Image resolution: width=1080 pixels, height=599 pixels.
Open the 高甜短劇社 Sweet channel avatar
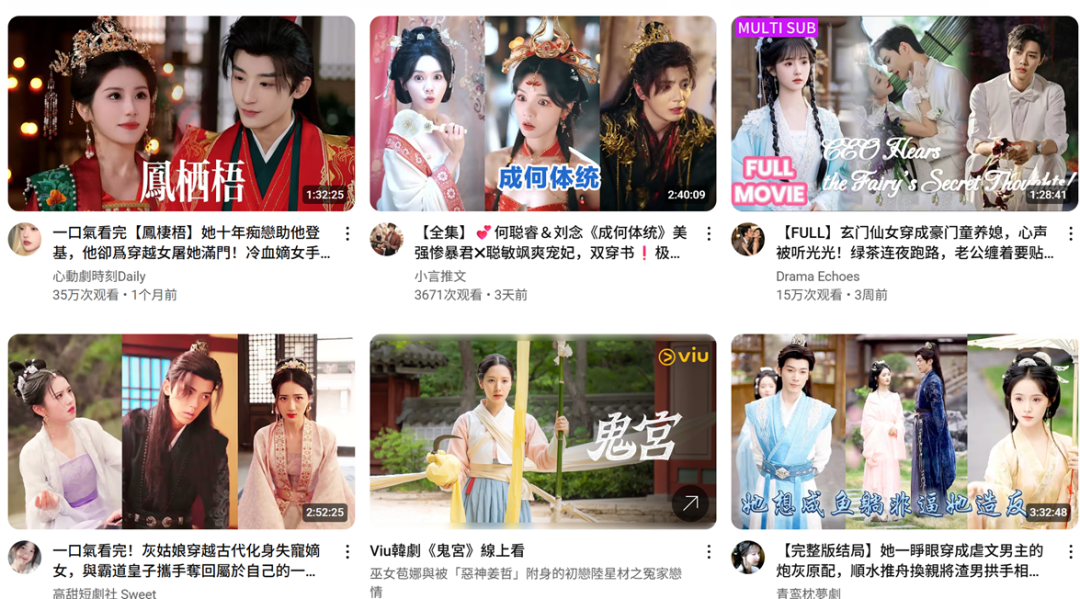point(25,558)
